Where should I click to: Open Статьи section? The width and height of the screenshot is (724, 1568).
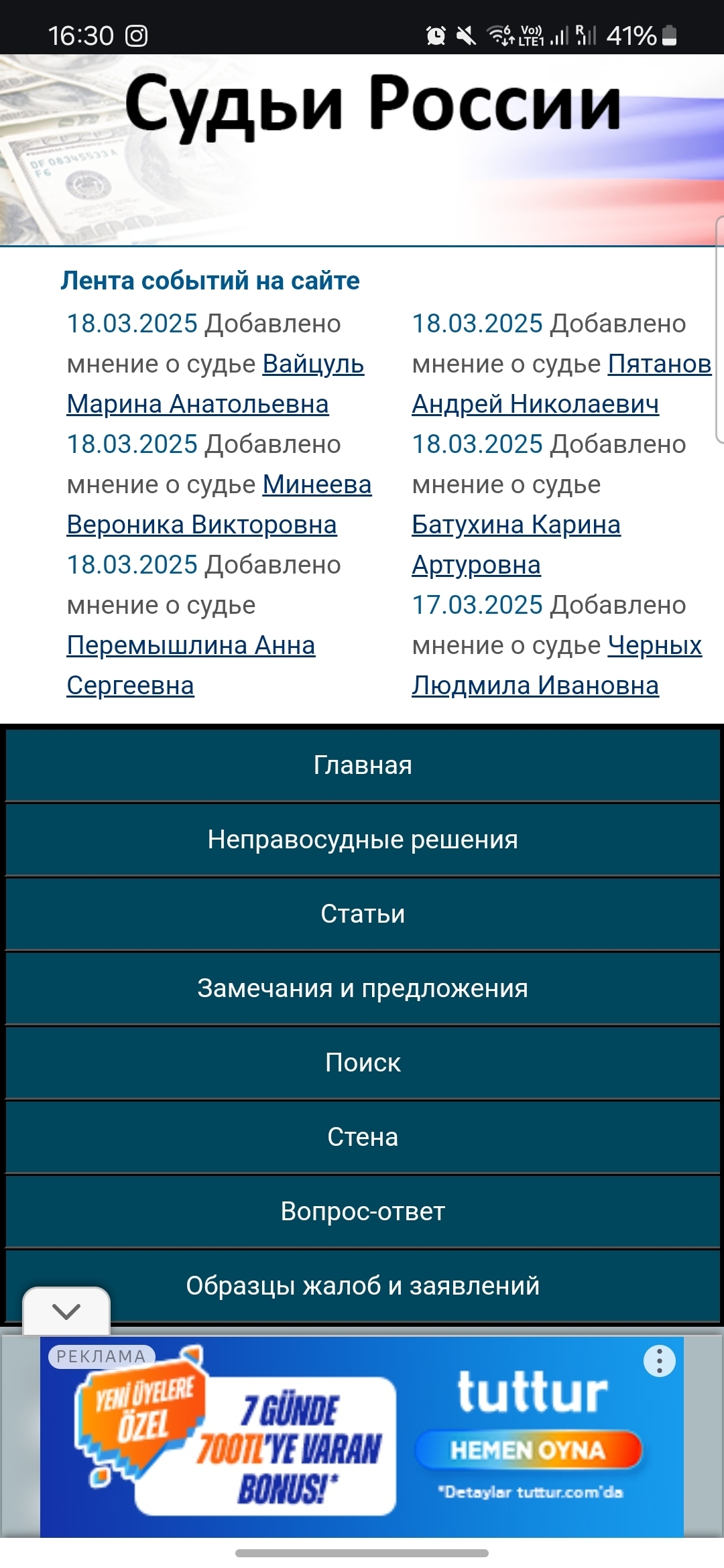point(363,914)
